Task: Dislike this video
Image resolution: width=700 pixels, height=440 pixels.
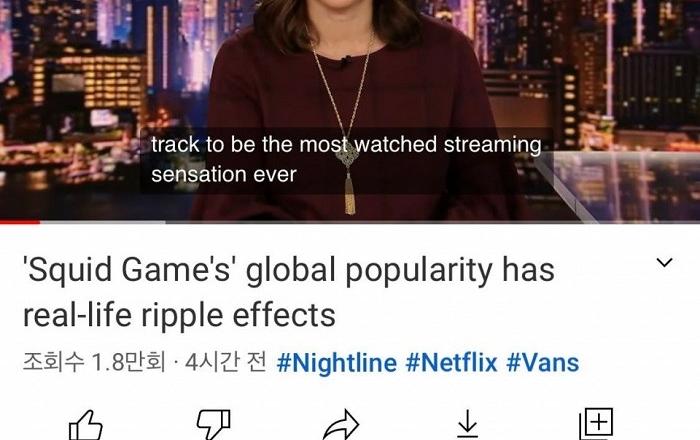Action: [212, 425]
